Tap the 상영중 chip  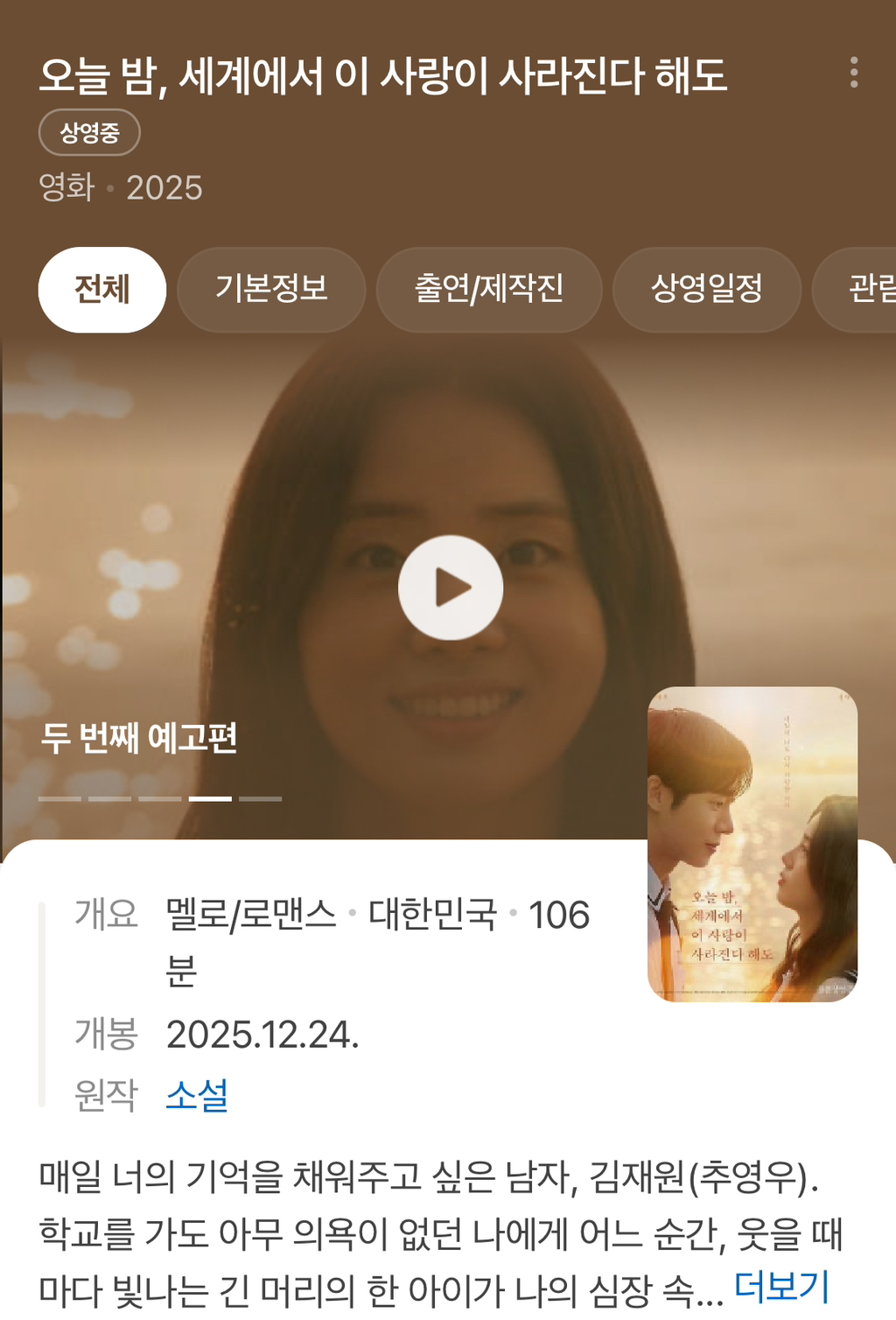click(x=89, y=133)
